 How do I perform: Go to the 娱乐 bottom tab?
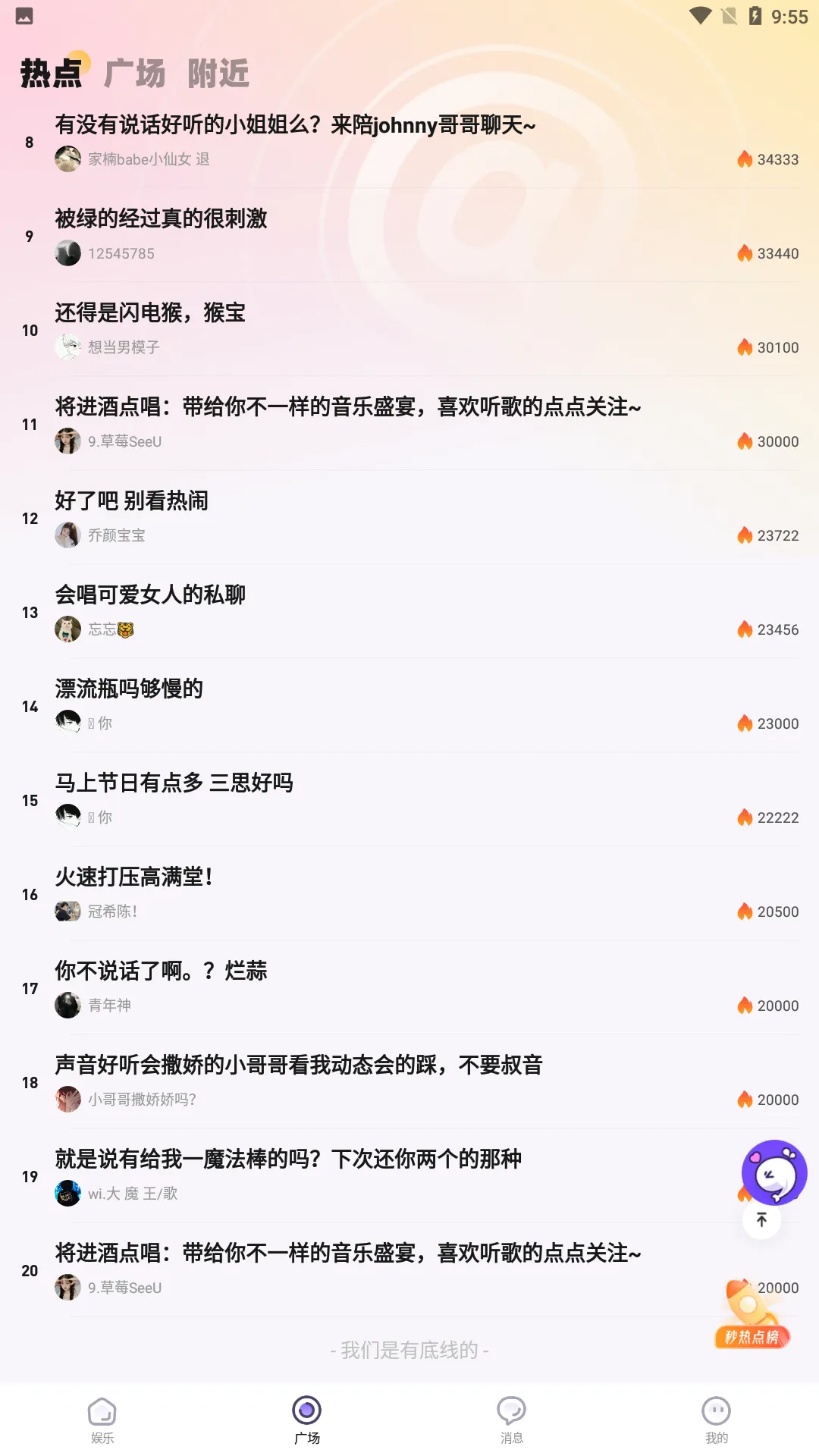coord(102,1420)
